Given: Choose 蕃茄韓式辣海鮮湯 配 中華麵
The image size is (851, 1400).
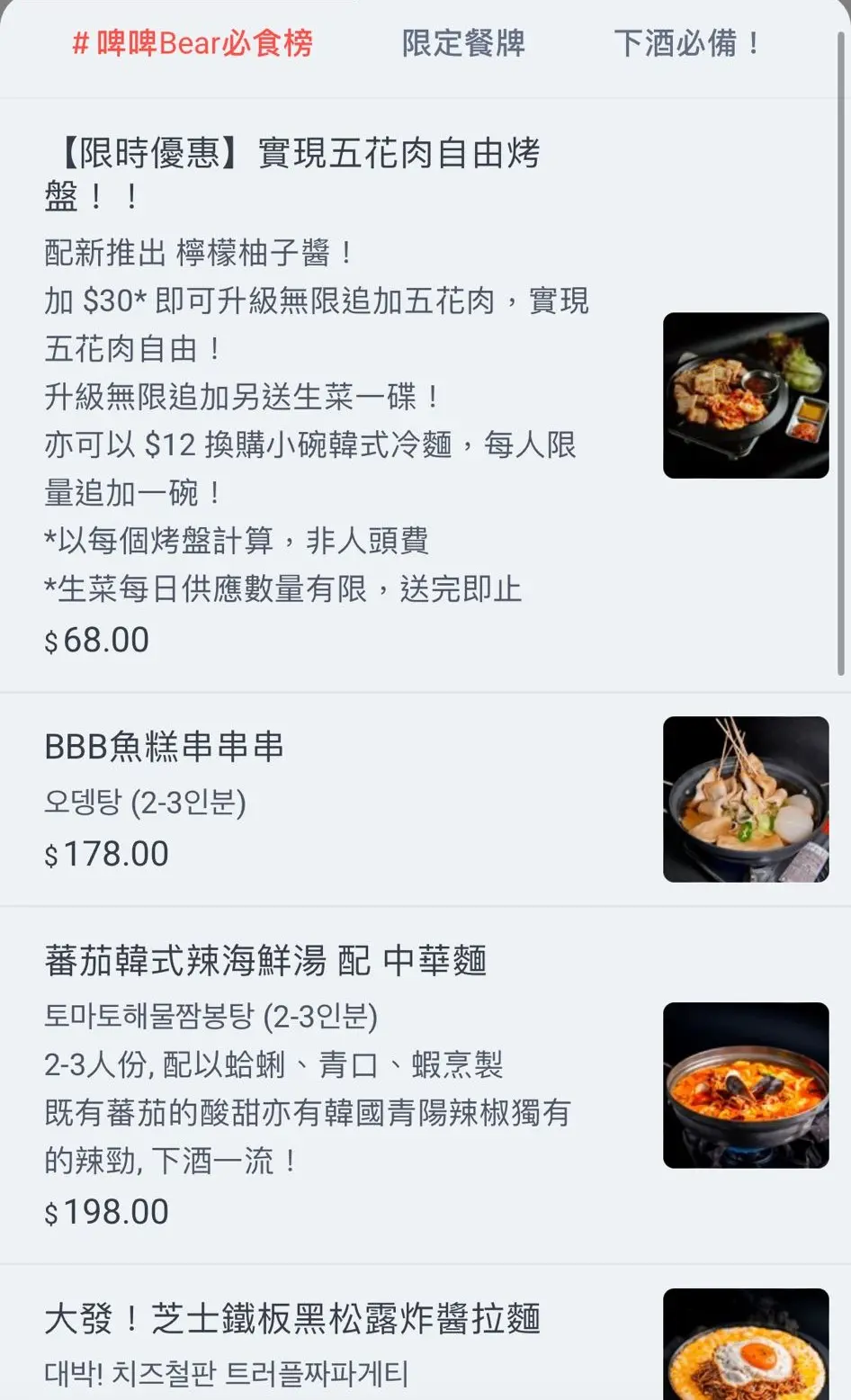Looking at the screenshot, I should (265, 961).
